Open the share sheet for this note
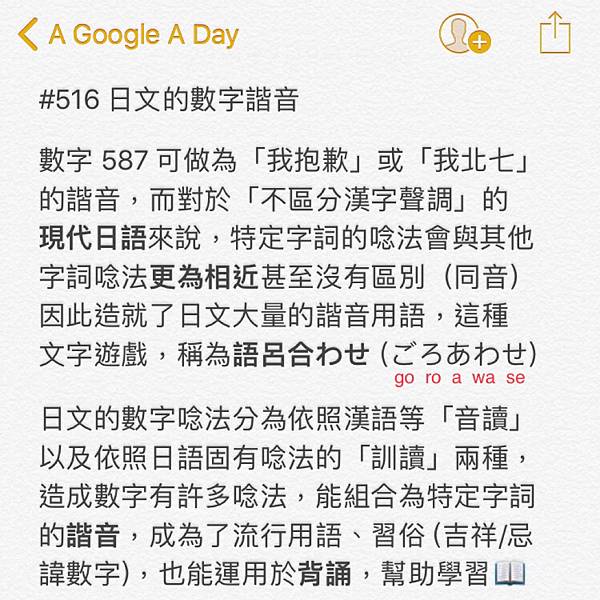This screenshot has width=600, height=600. click(554, 33)
